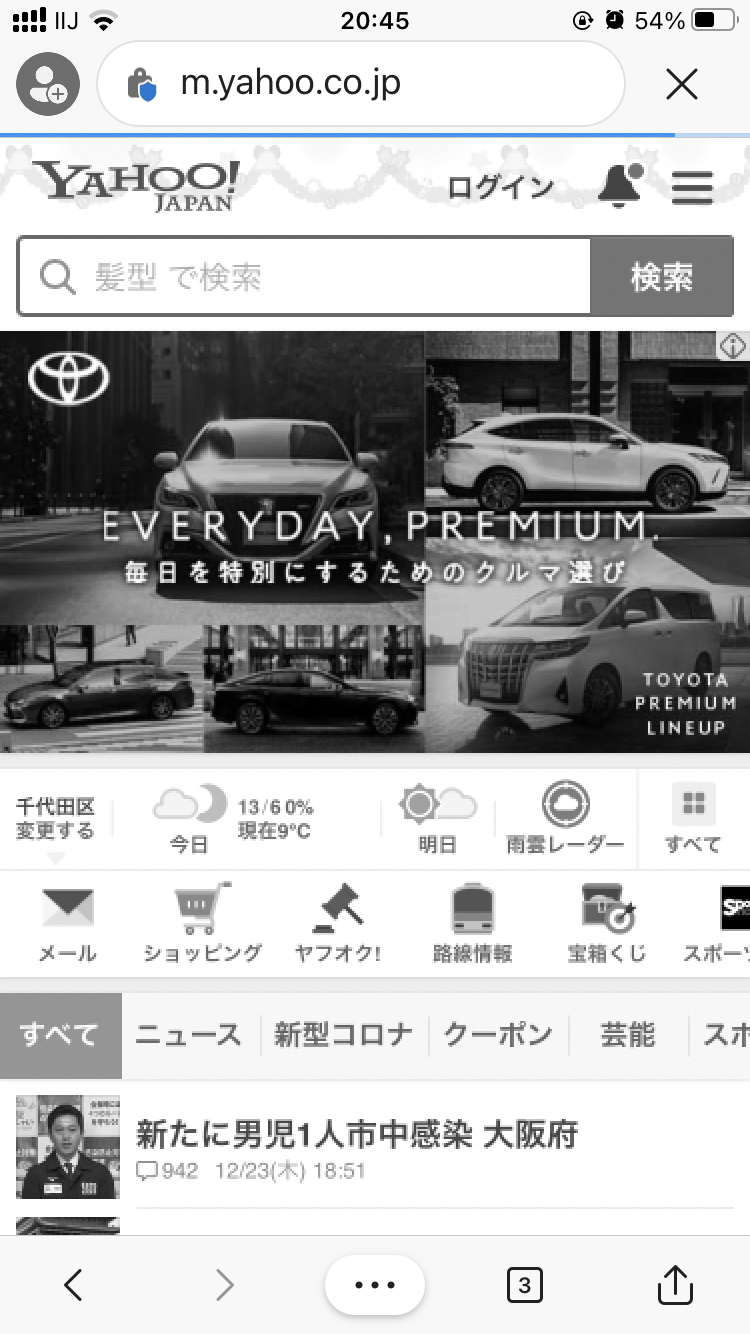This screenshot has width=750, height=1334.
Task: Switch to the ニュース tab
Action: pos(188,1035)
